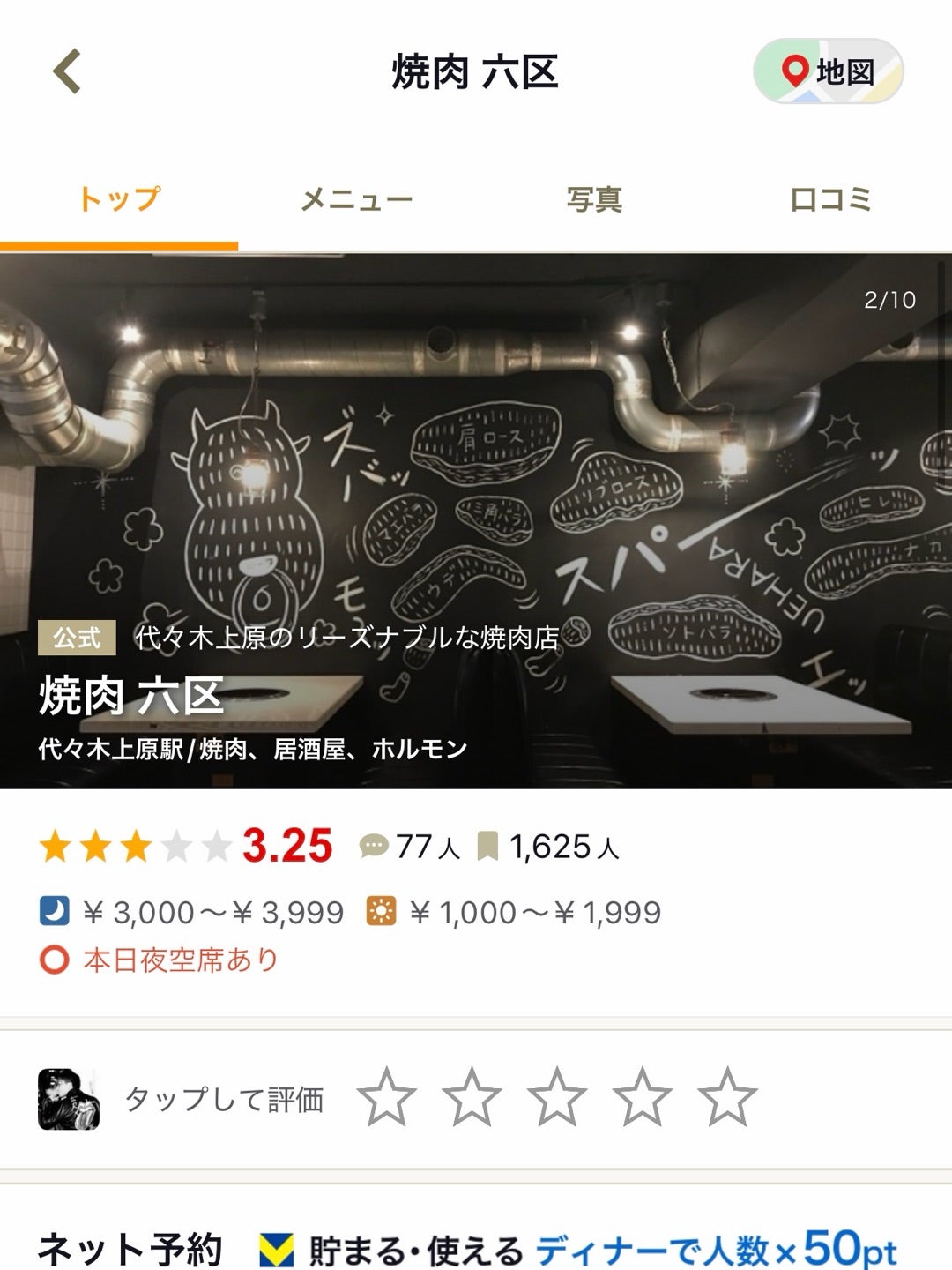Switch to the 写真 tab
Viewport: 952px width, 1270px height.
[x=594, y=199]
